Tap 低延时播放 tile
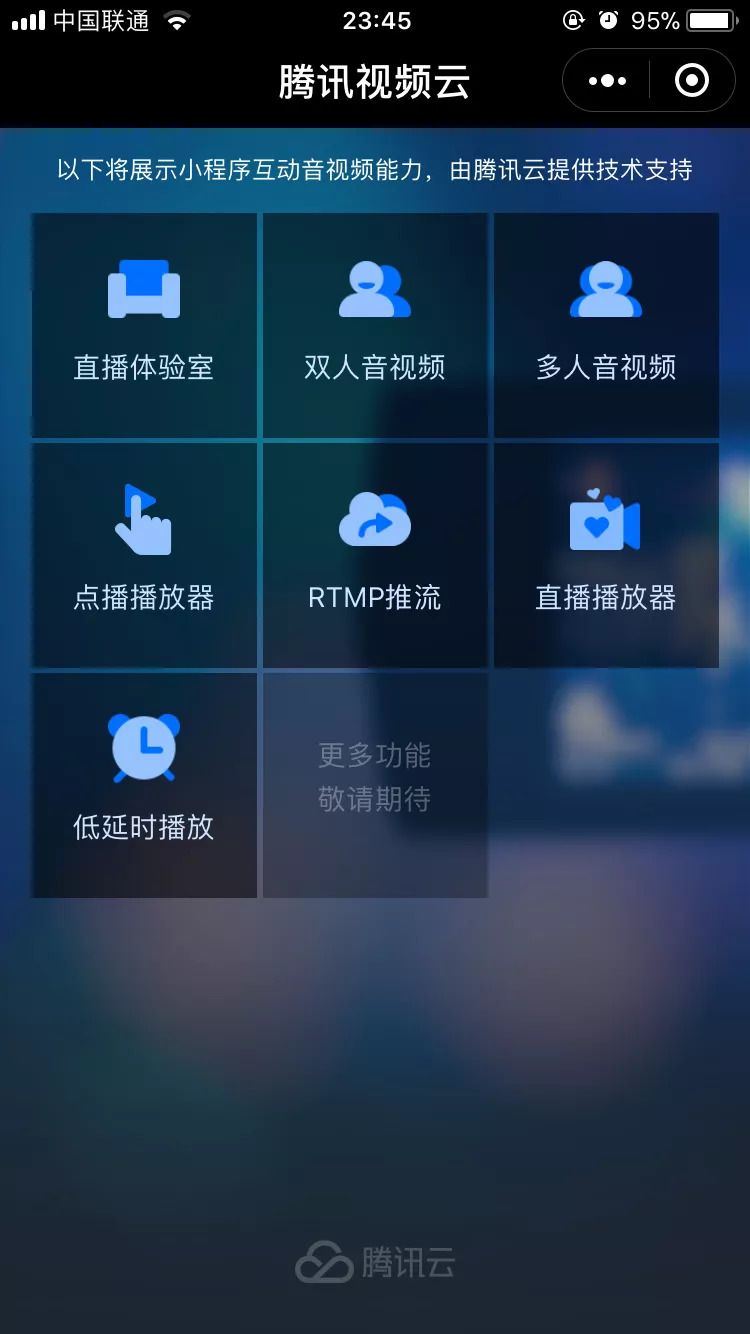Screen dimensions: 750x1334 (144, 785)
